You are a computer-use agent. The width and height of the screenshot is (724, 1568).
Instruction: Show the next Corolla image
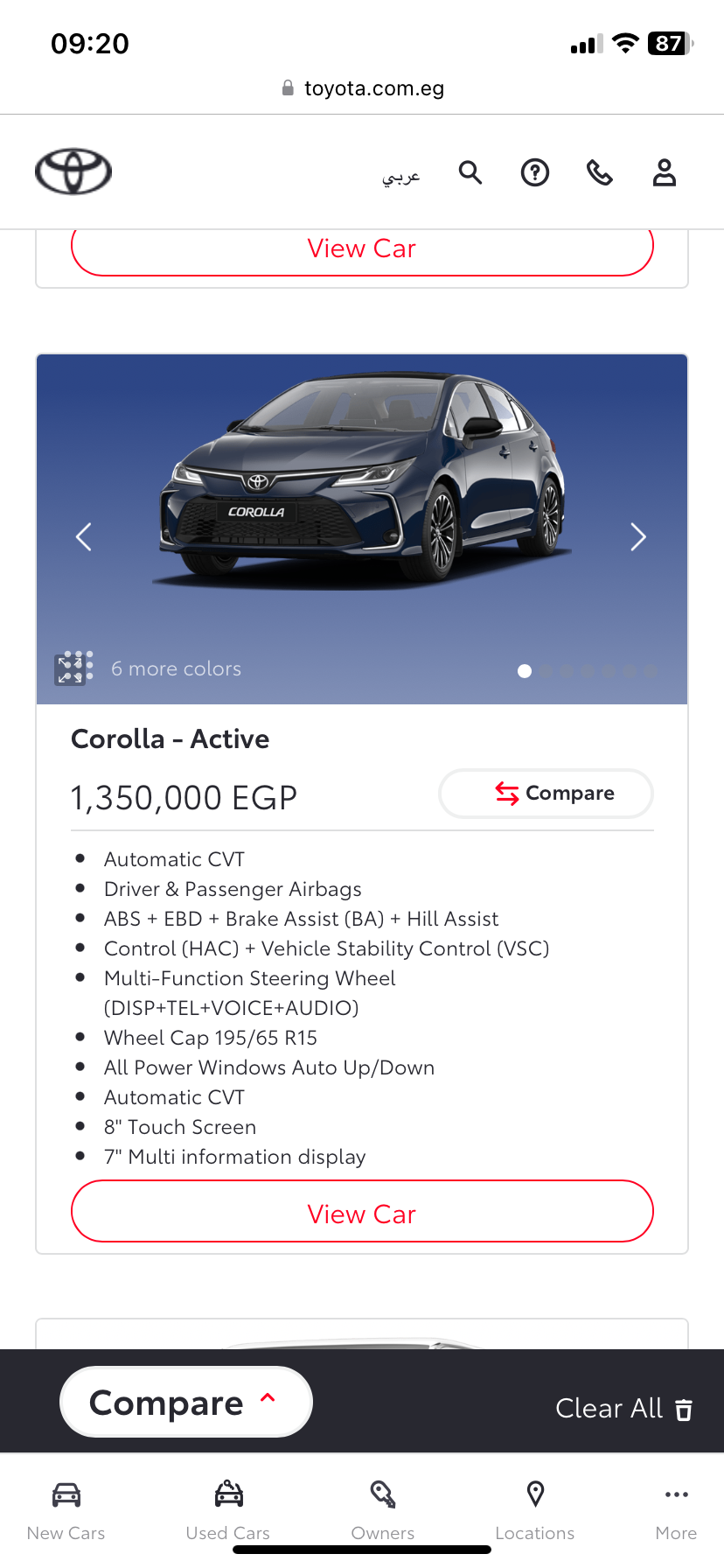click(638, 536)
